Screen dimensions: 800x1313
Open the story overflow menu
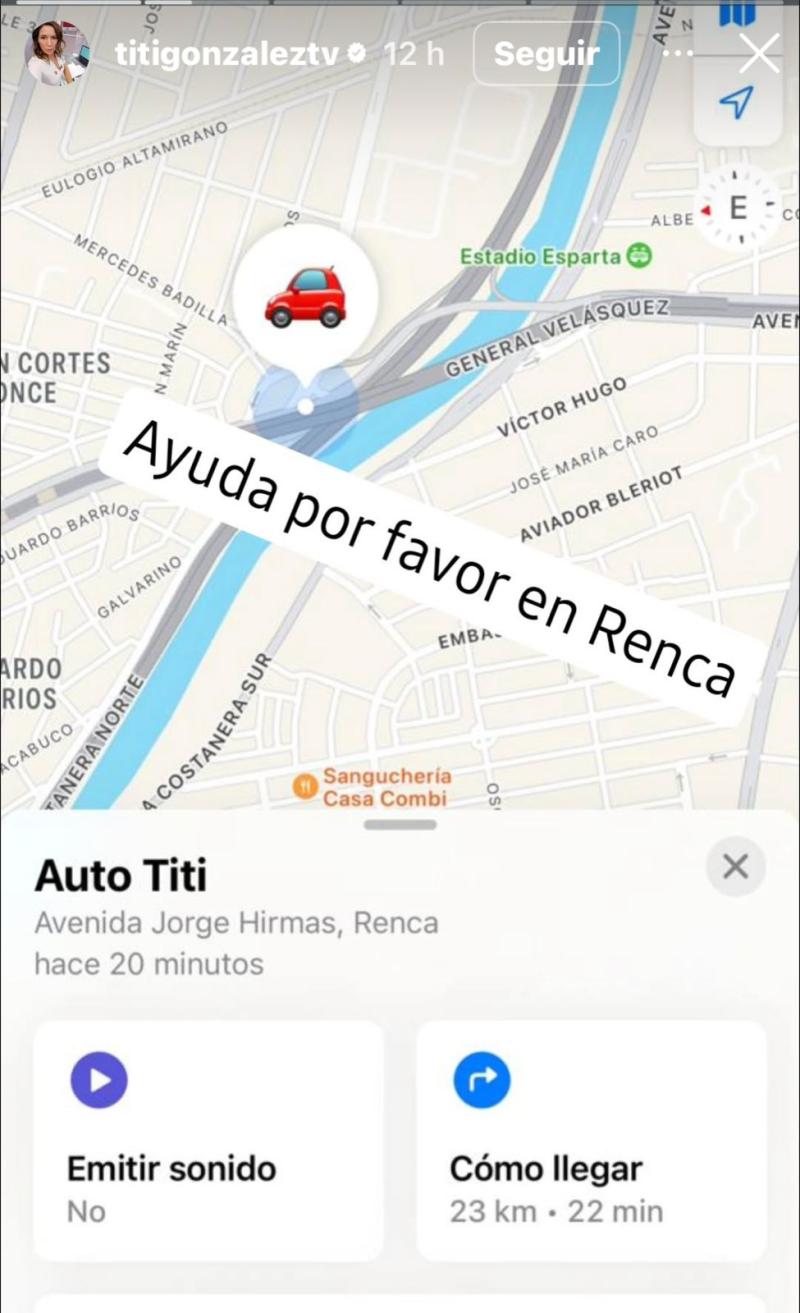tap(678, 53)
